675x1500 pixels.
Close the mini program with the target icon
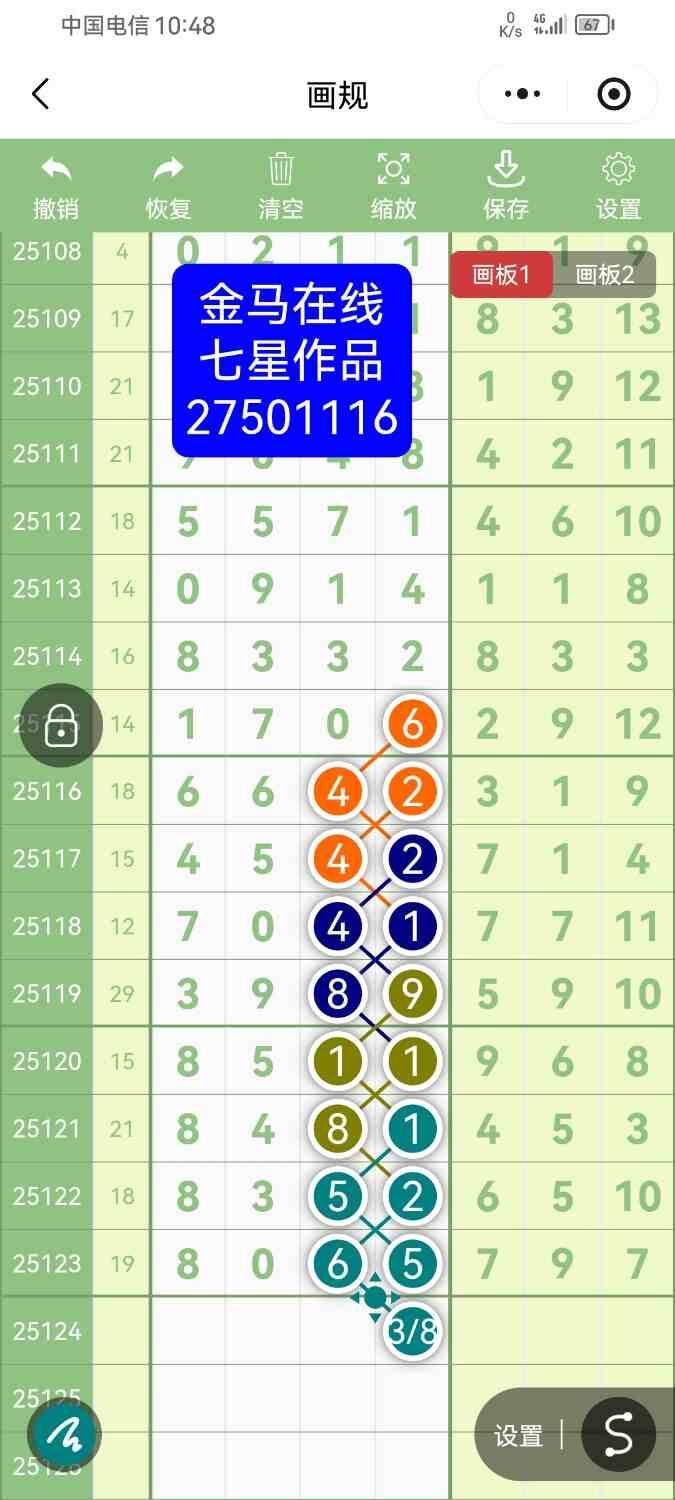tap(613, 95)
